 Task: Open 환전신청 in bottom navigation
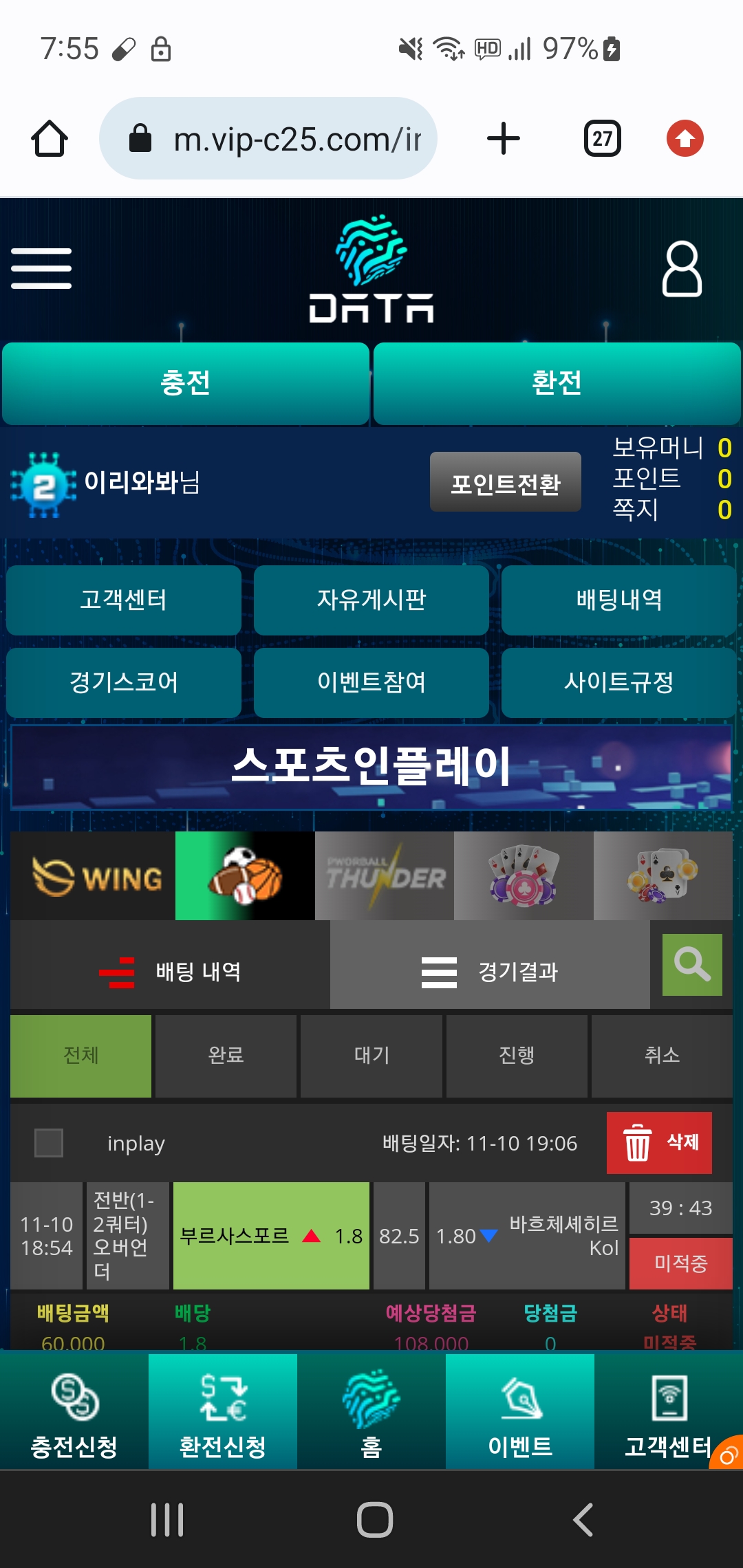222,1411
